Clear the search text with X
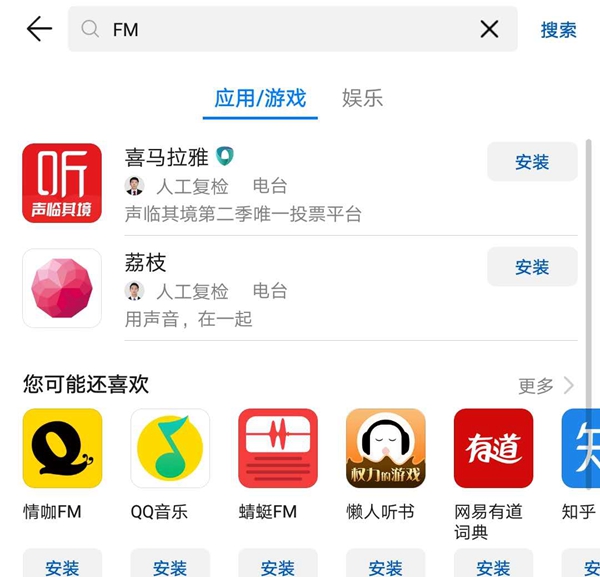600x577 pixels. [489, 29]
